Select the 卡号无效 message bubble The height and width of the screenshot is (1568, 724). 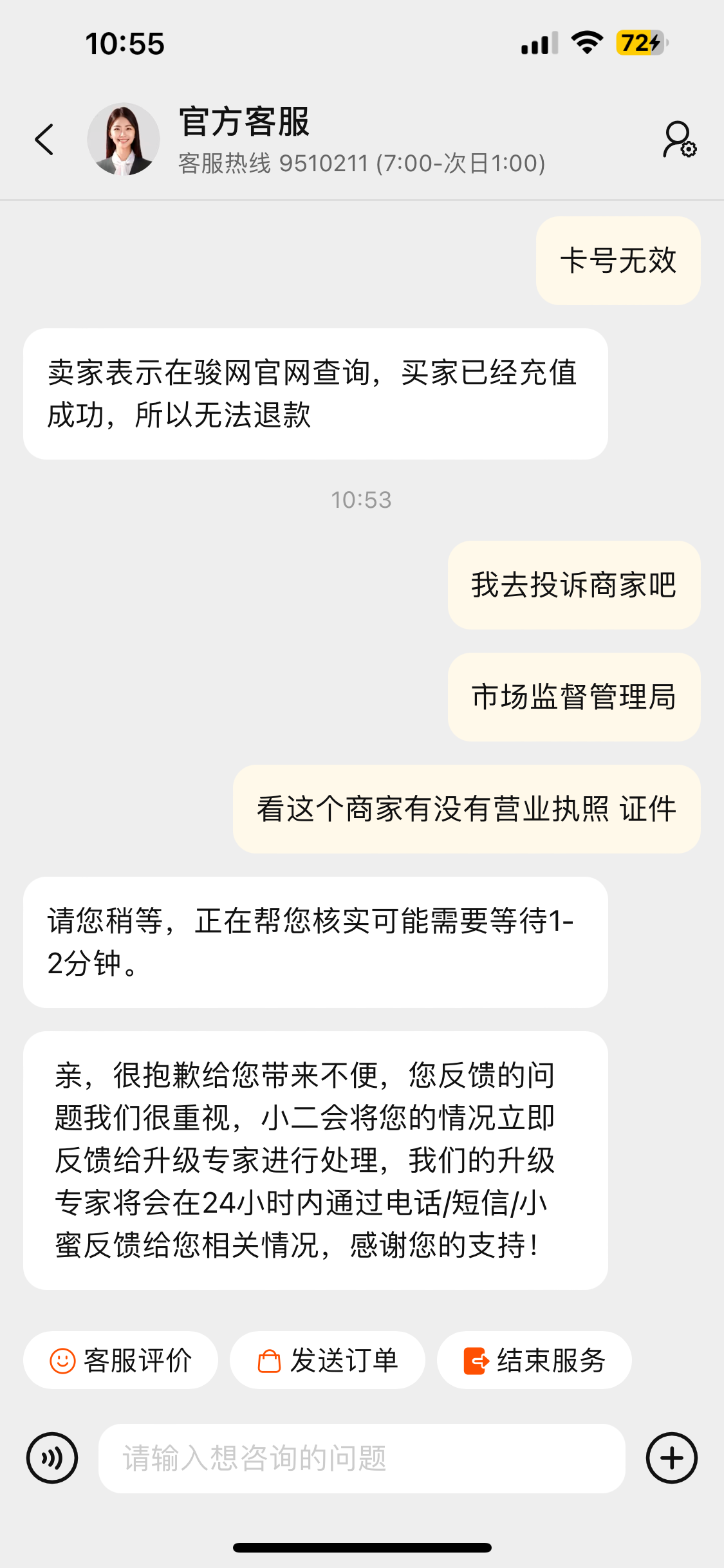[617, 260]
